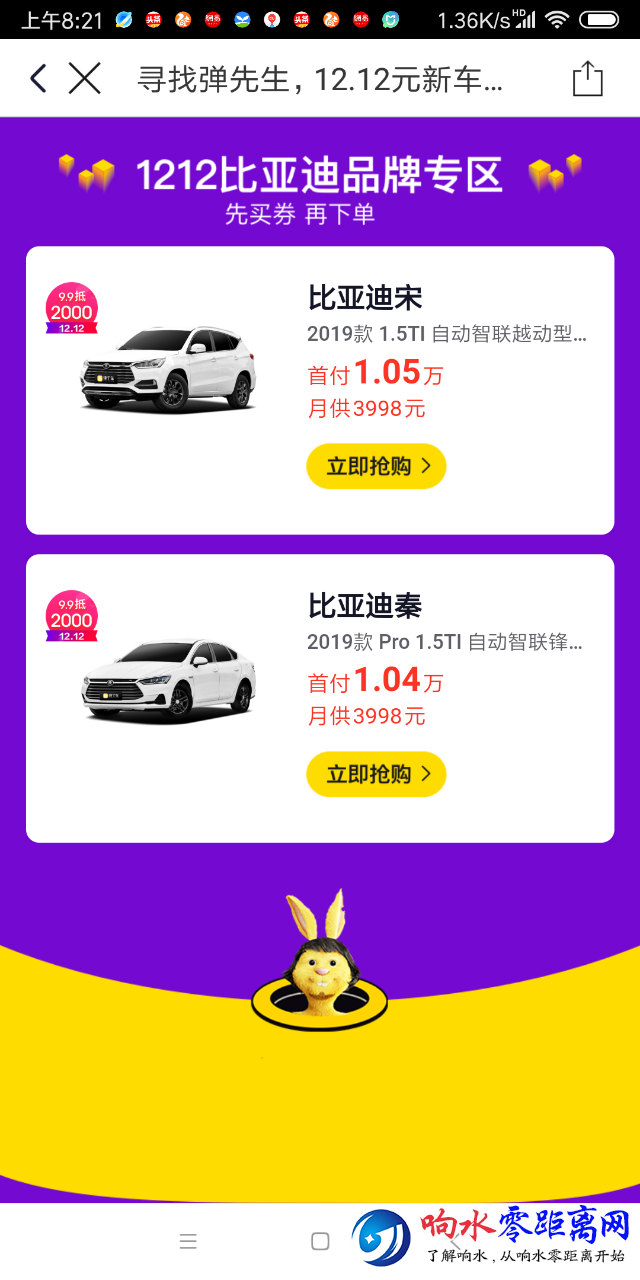The width and height of the screenshot is (640, 1280).
Task: Tap 立即抢购 for 比亚迪宋
Action: coord(376,466)
